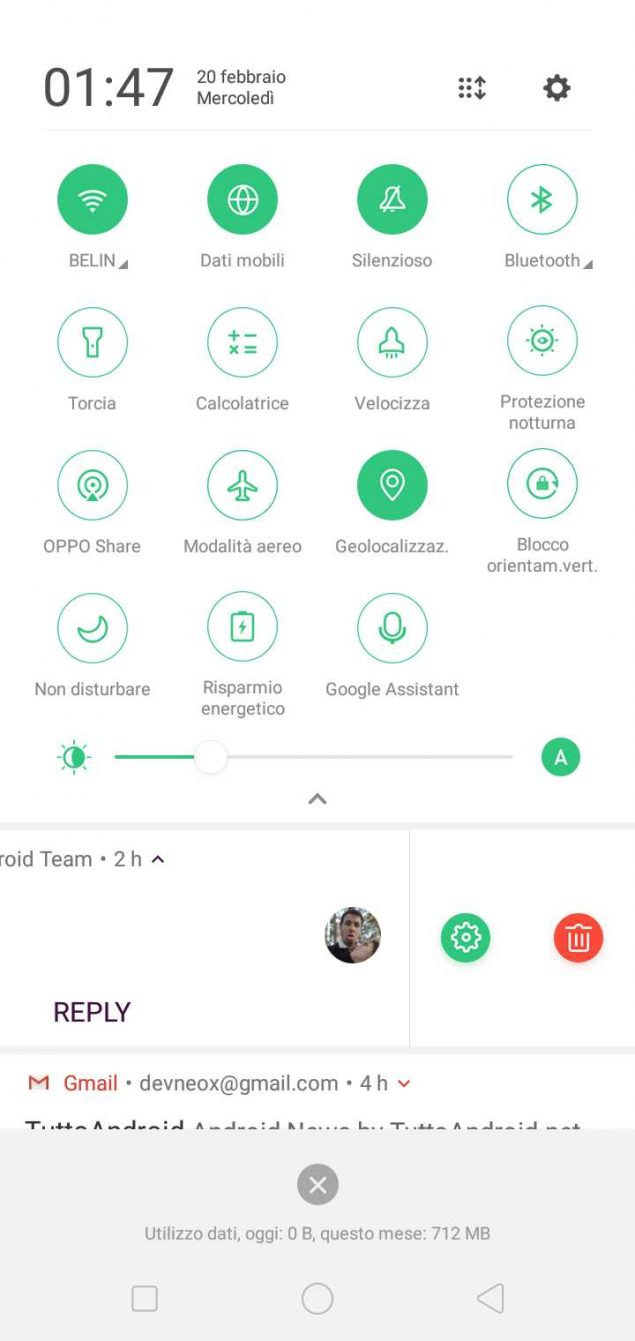Open the quick tile reorder editor

(x=472, y=88)
